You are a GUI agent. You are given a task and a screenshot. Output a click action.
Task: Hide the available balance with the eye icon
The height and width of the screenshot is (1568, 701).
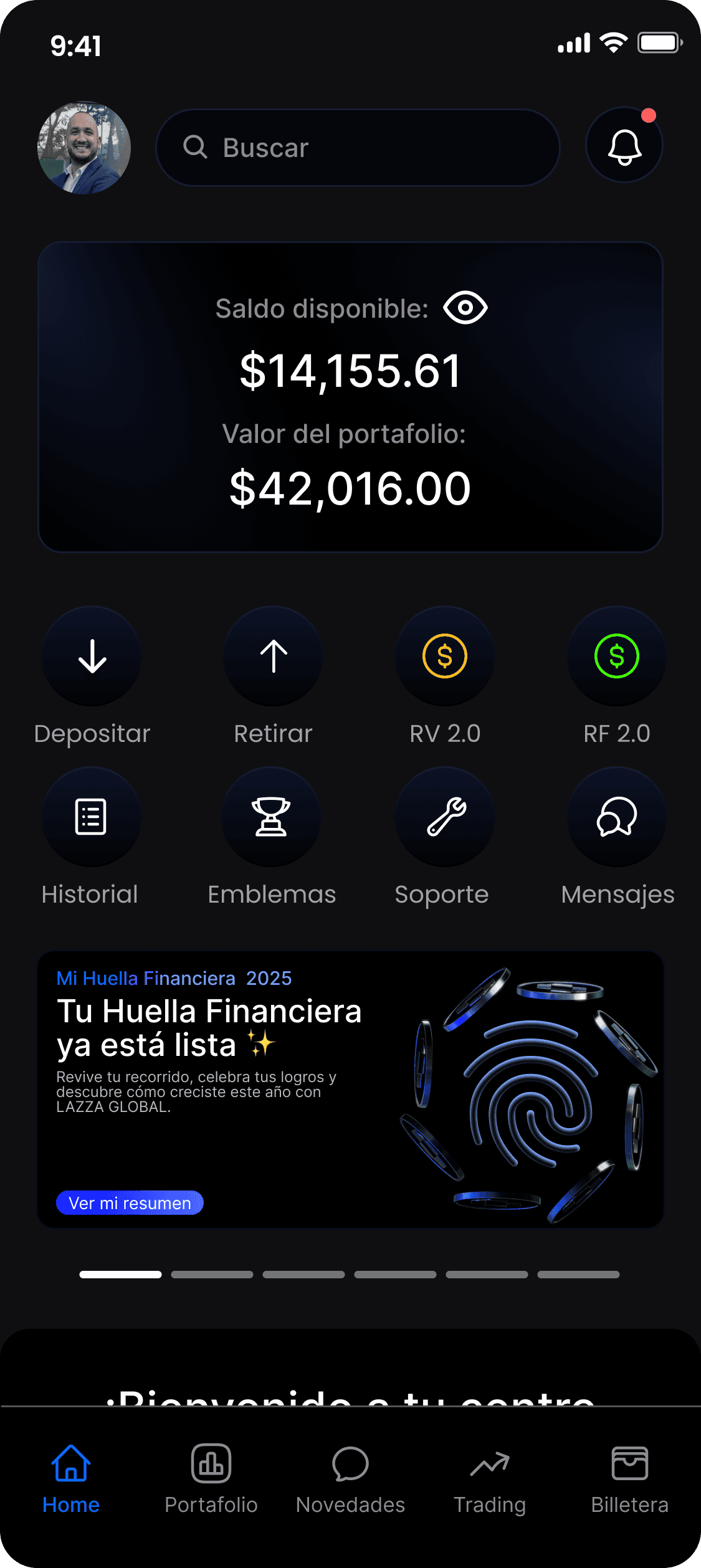click(465, 308)
